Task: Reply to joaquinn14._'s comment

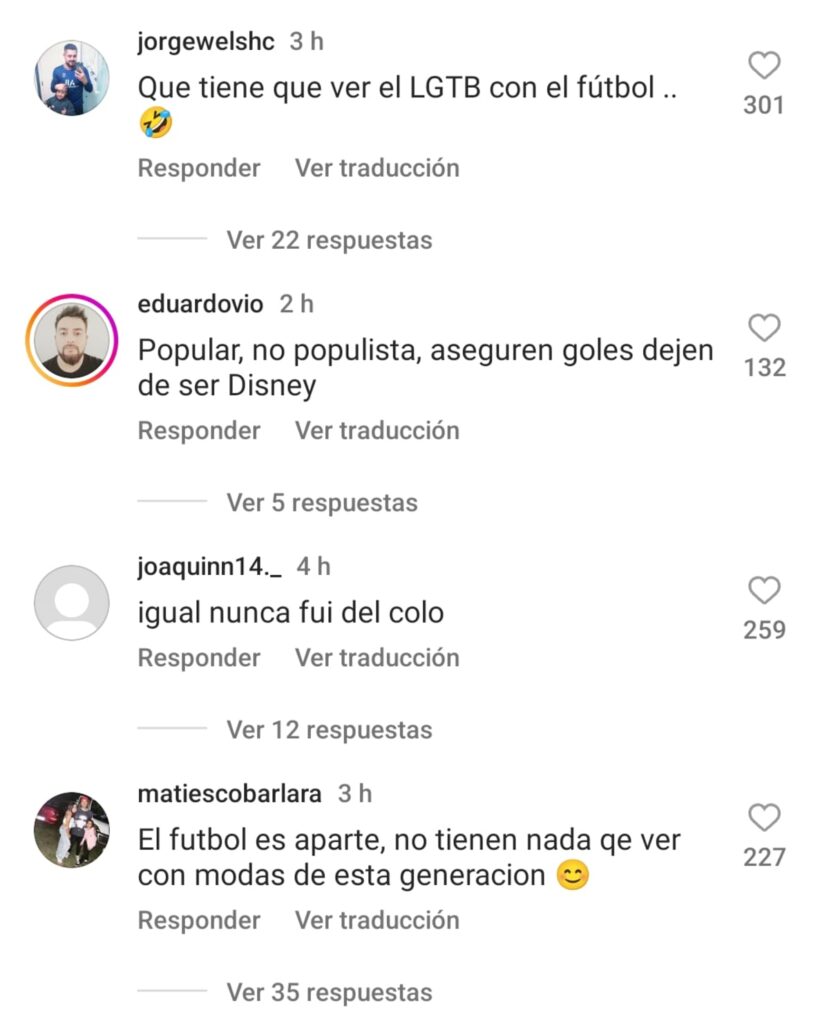Action: [x=199, y=658]
